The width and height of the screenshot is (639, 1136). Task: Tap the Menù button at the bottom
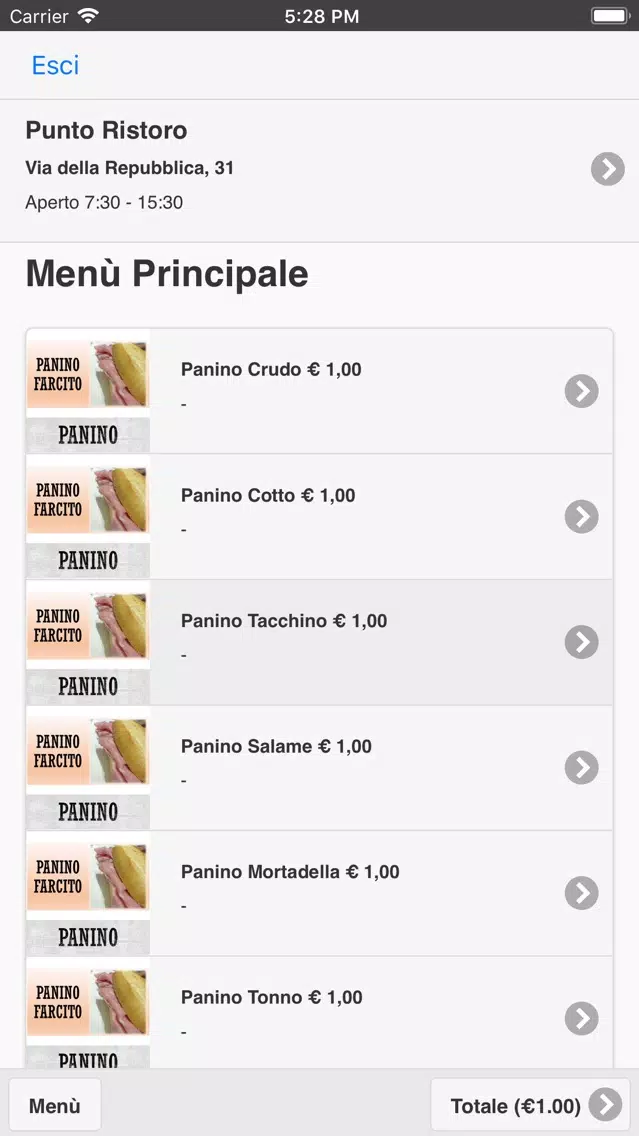click(55, 1105)
